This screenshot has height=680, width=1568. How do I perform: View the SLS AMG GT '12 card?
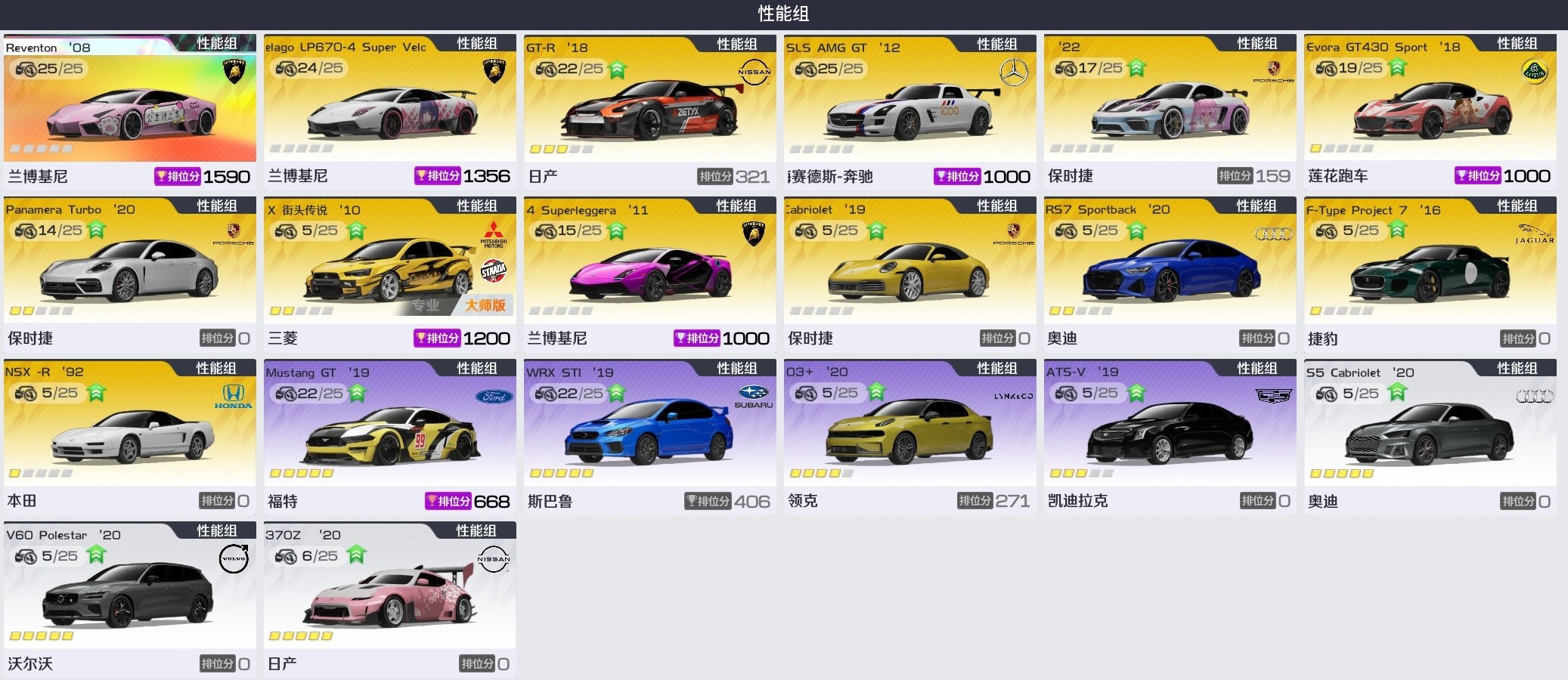click(x=910, y=113)
